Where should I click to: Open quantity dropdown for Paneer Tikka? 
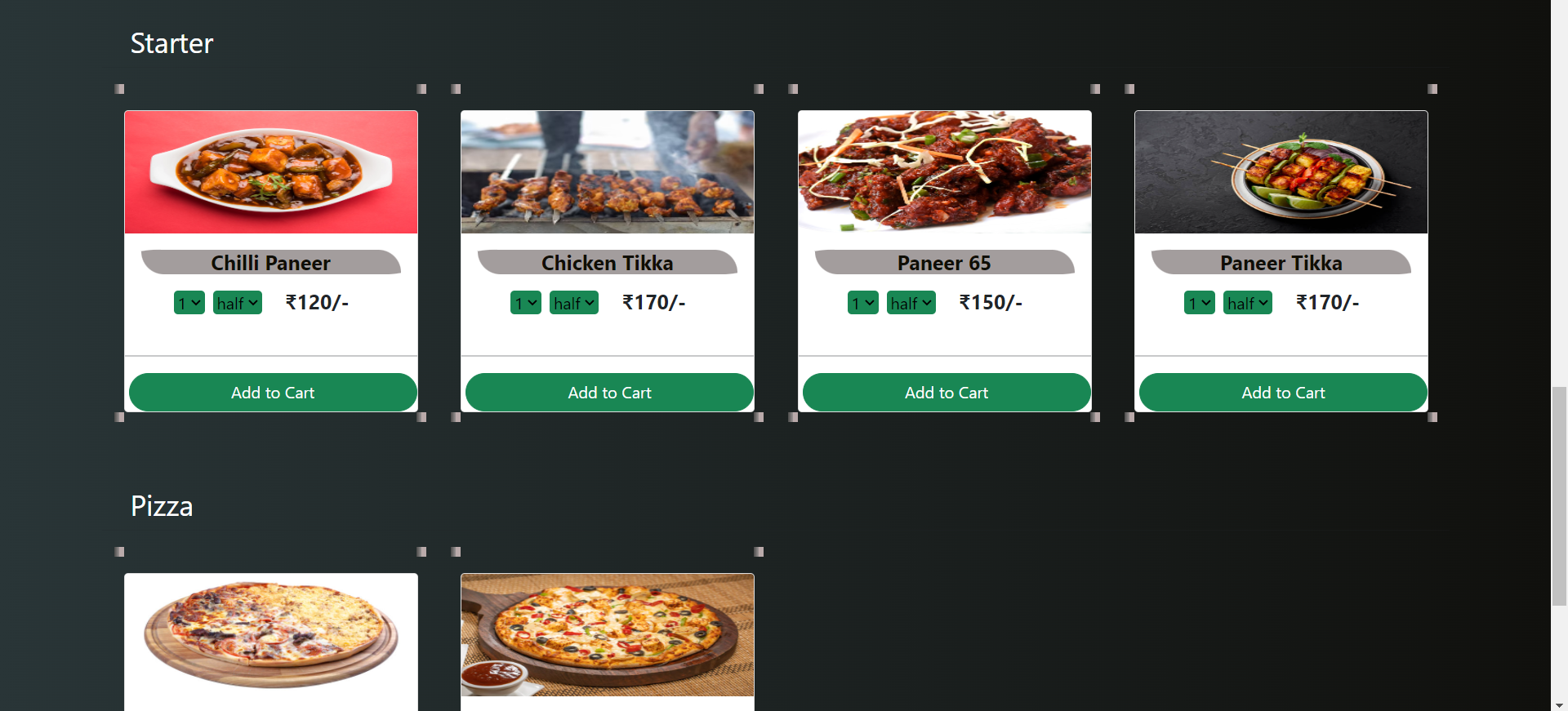[1200, 303]
